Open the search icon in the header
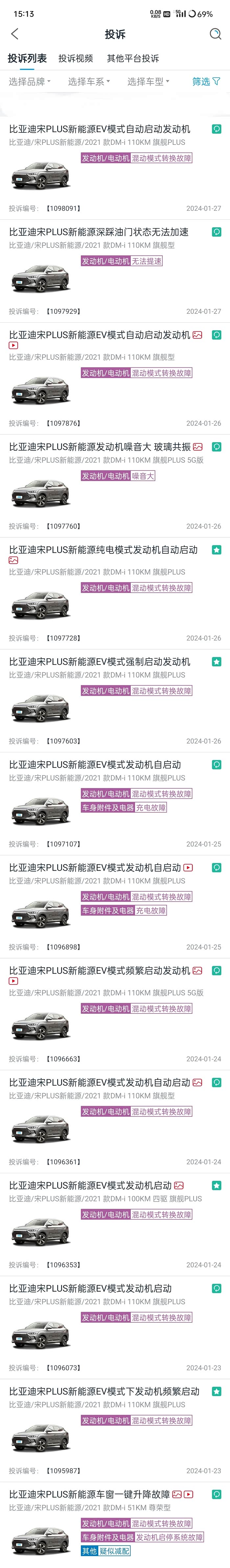The width and height of the screenshot is (230, 1568). [215, 34]
